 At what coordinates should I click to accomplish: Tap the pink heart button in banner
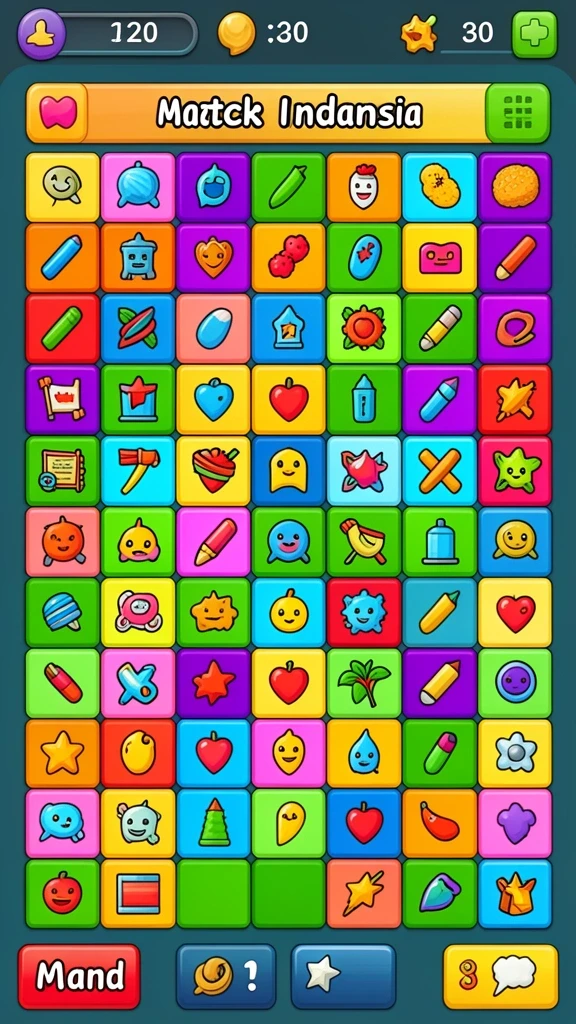point(57,113)
